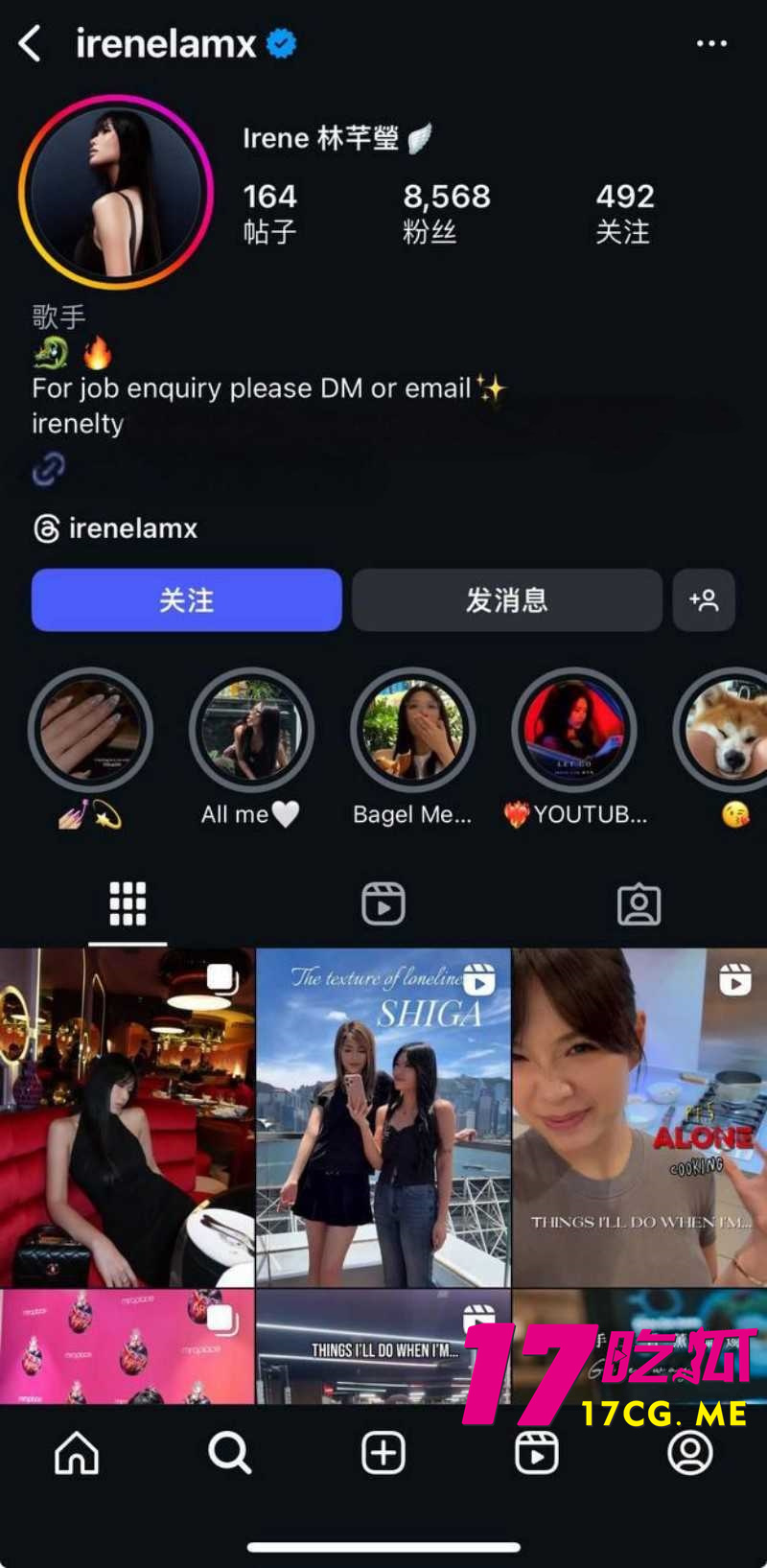Go to the Home feed tab
Viewport: 767px width, 1568px height.
[x=77, y=1454]
